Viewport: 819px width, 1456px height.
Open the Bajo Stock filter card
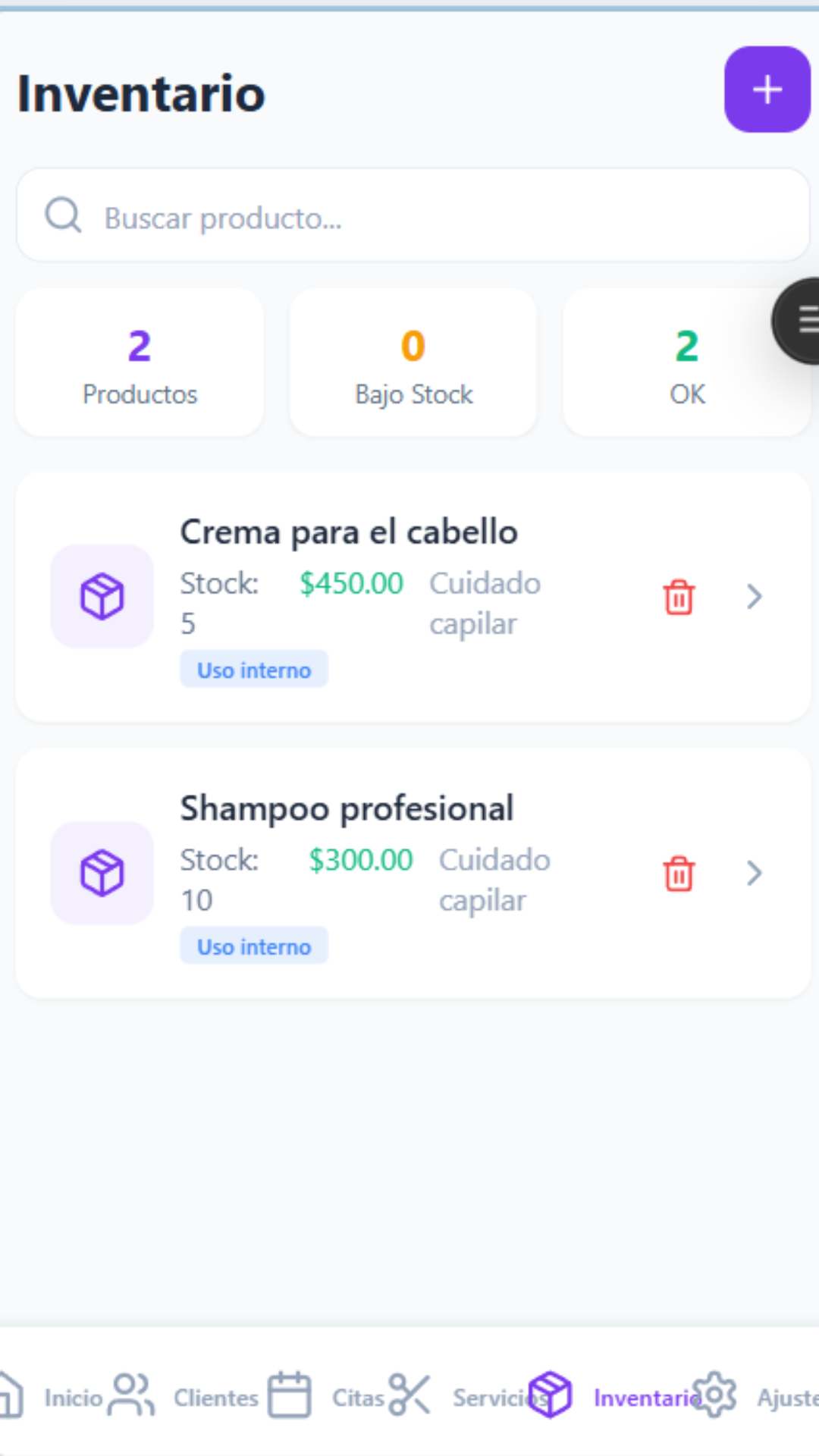pyautogui.click(x=413, y=362)
